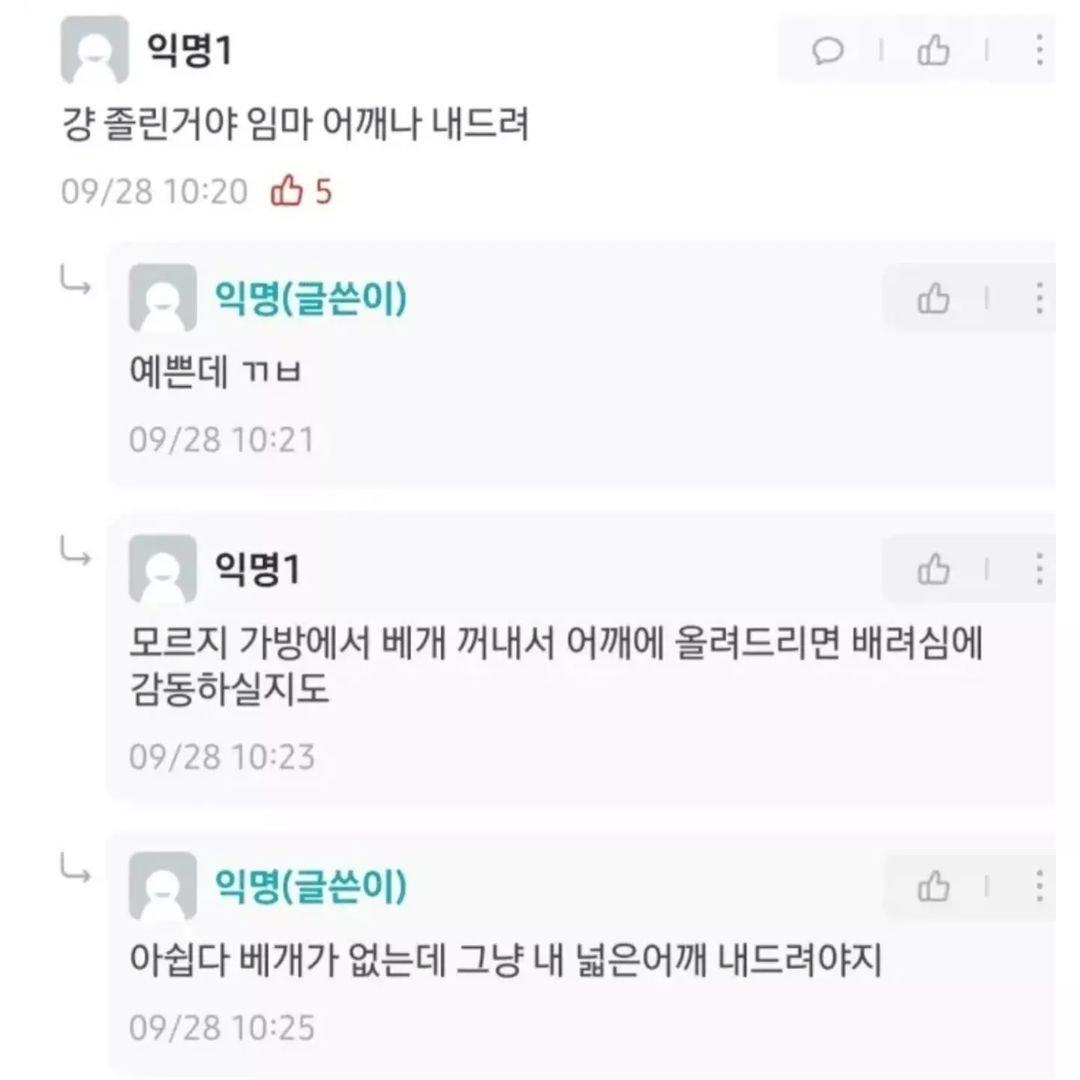Open more options for "걍 졸린거야" comment
Viewport: 1080px width, 1080px height.
1040,50
